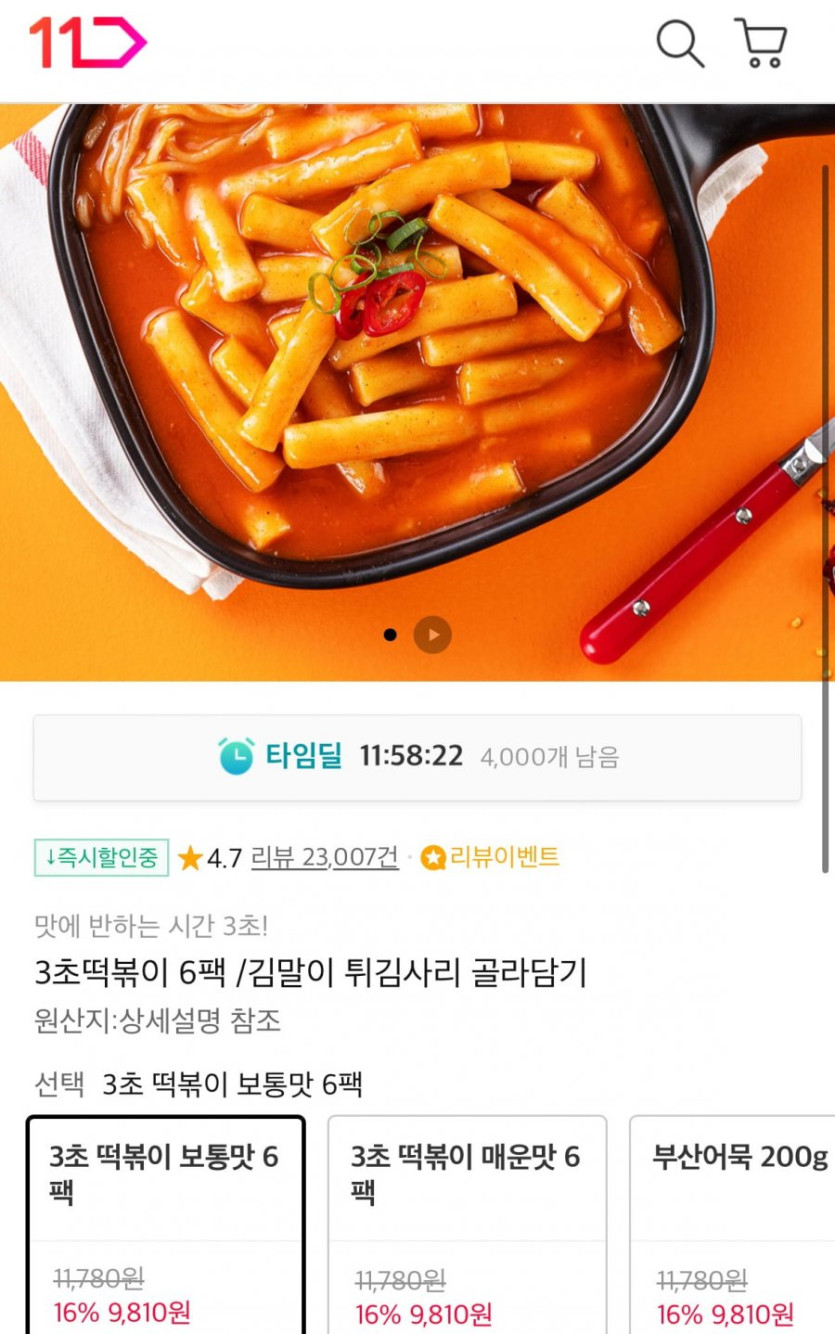Select the 3초 떡볶이 보통맛 6팩 option
Screen dimensions: 835x1334
(x=166, y=1222)
